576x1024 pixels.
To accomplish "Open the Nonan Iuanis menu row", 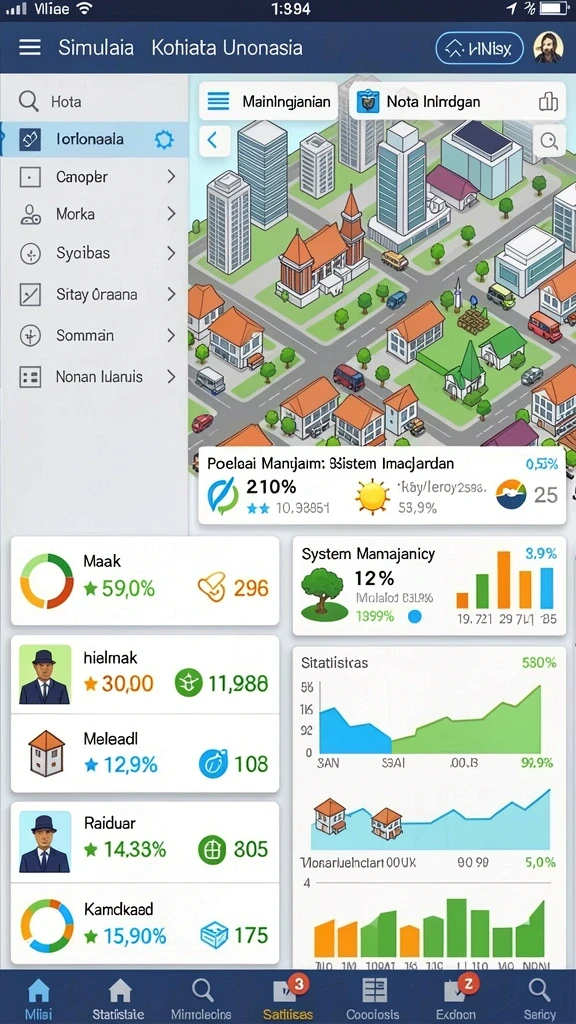I will 94,377.
